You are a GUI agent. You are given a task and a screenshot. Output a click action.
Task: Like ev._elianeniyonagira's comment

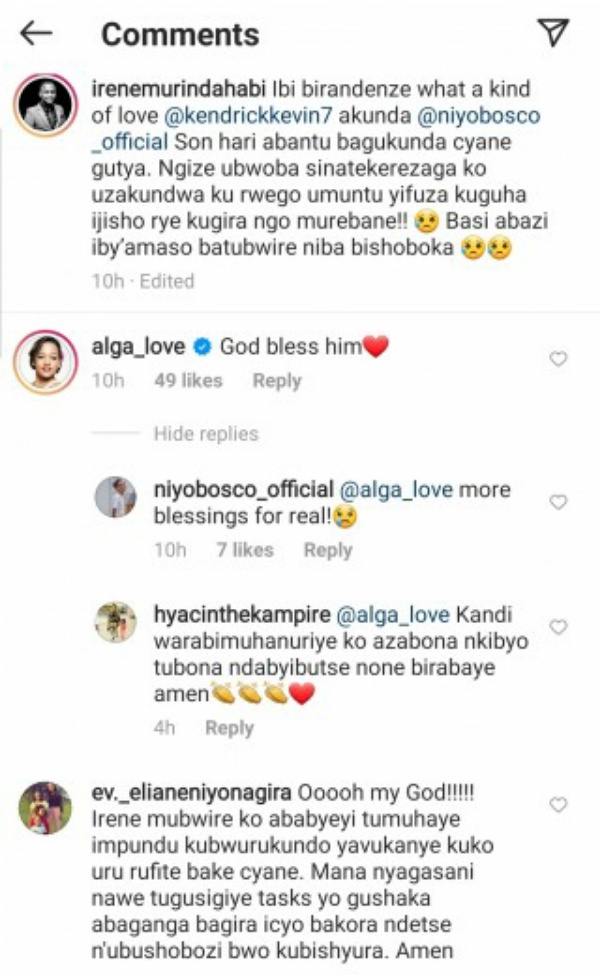point(559,804)
